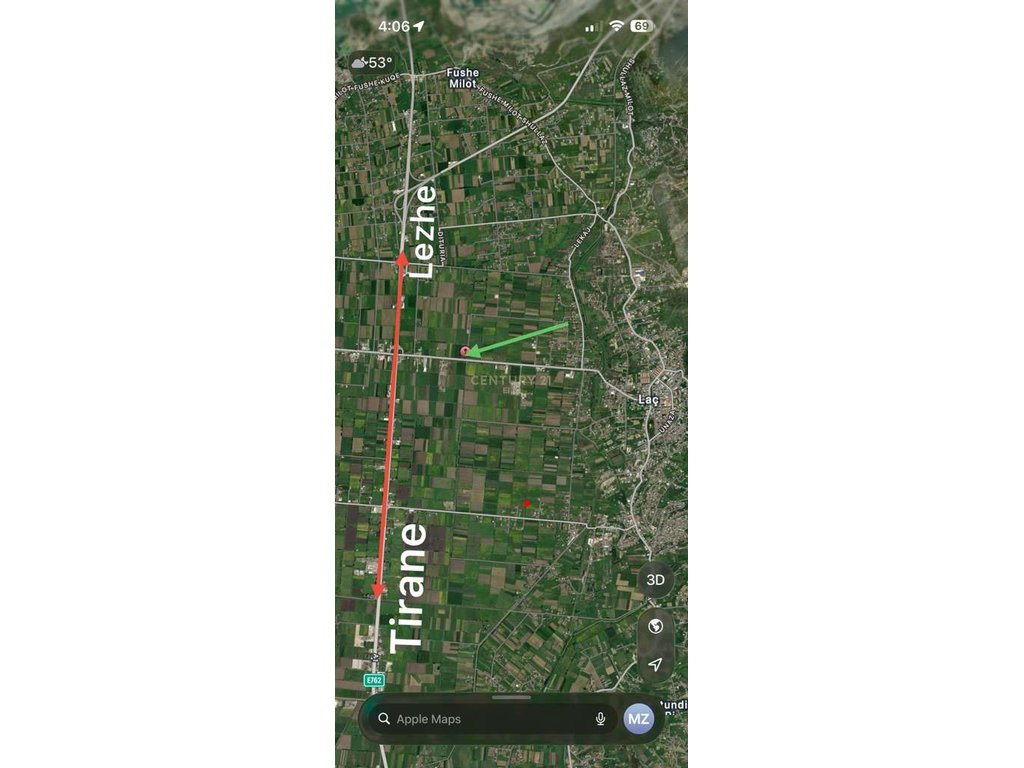Open the map mode globe button
The image size is (1024, 768).
[655, 627]
